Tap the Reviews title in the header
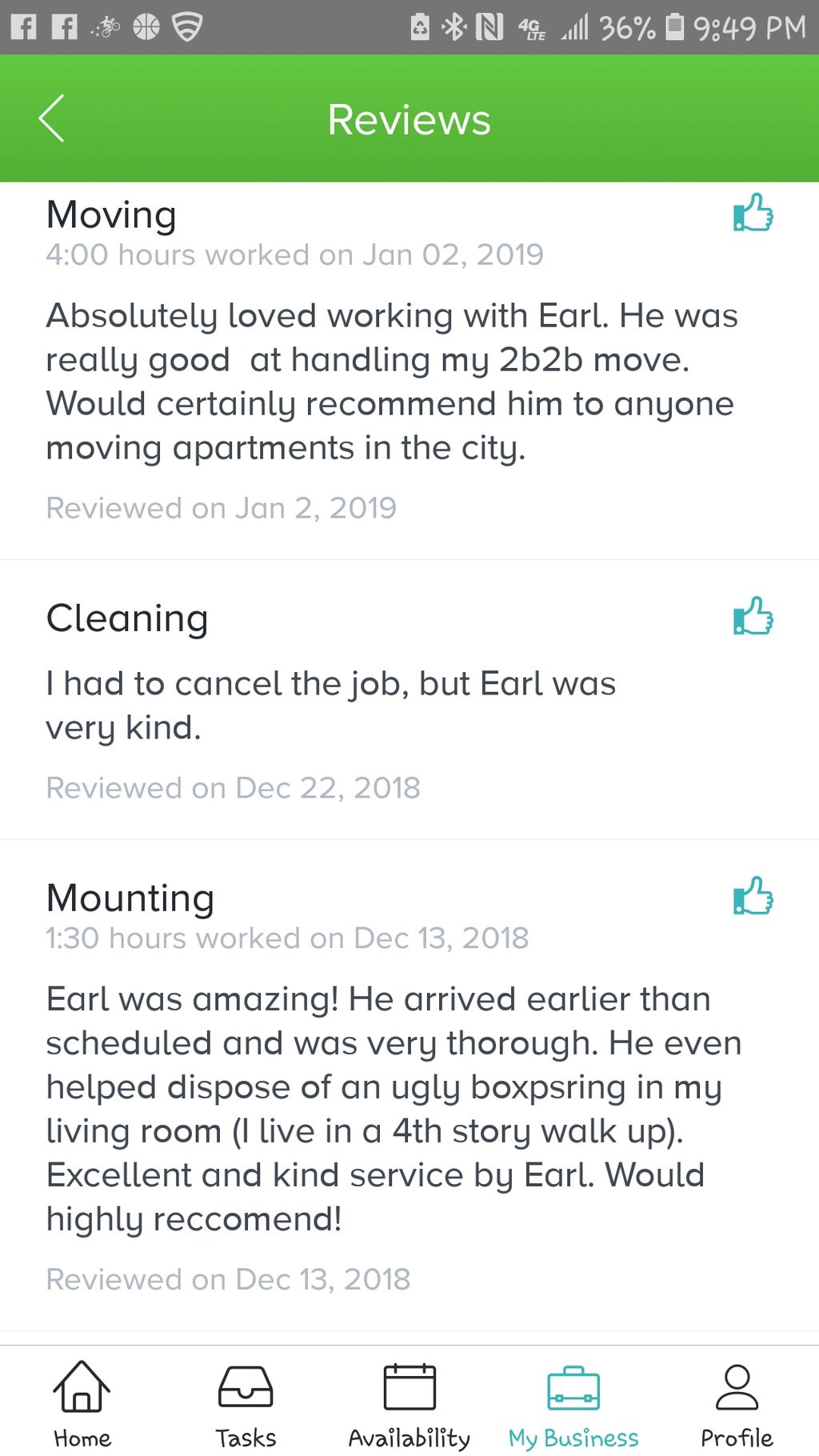Viewport: 819px width, 1456px height. coord(409,118)
